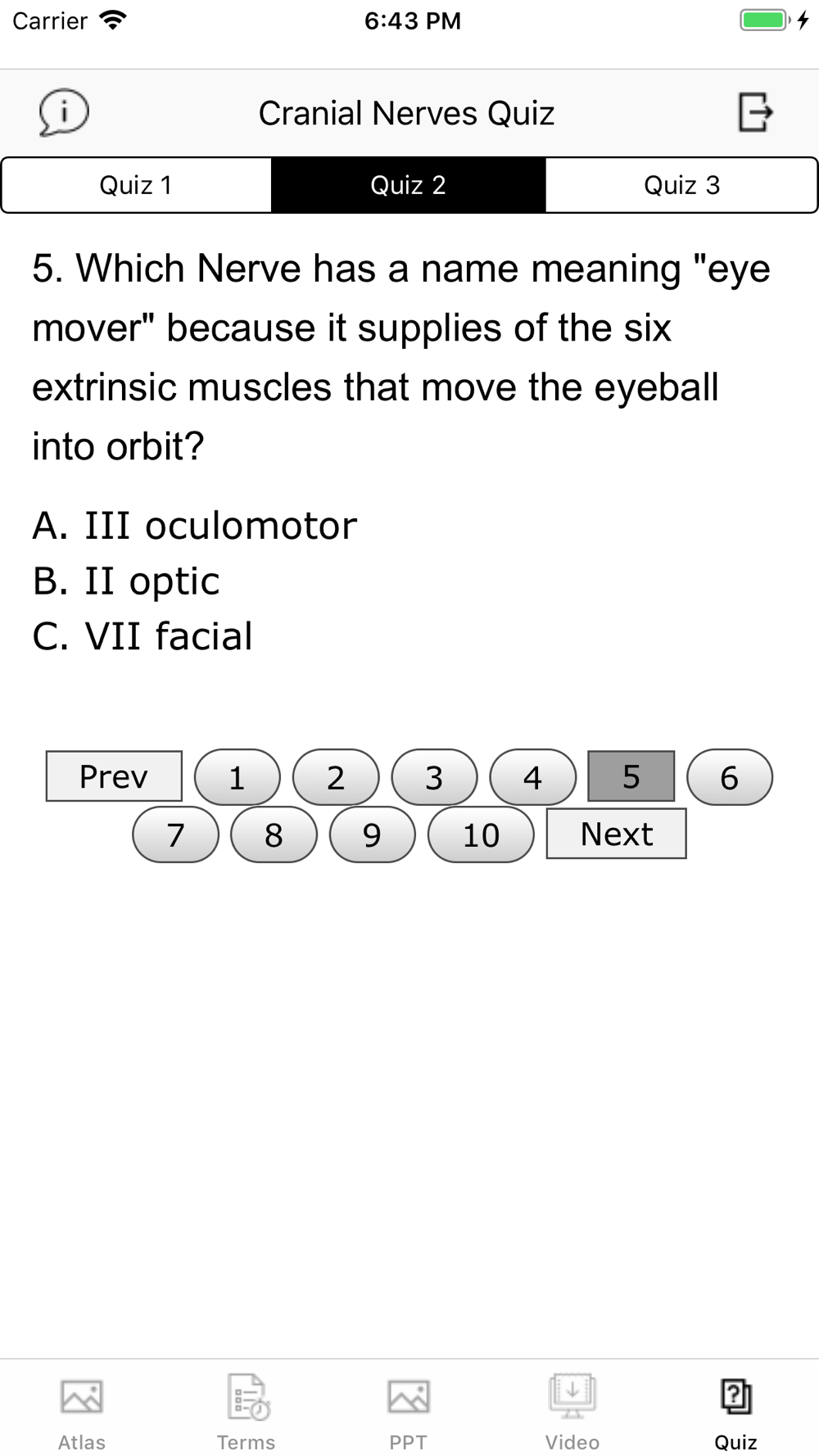Viewport: 819px width, 1456px height.
Task: Select answer A. III oculomotor
Action: click(x=194, y=526)
